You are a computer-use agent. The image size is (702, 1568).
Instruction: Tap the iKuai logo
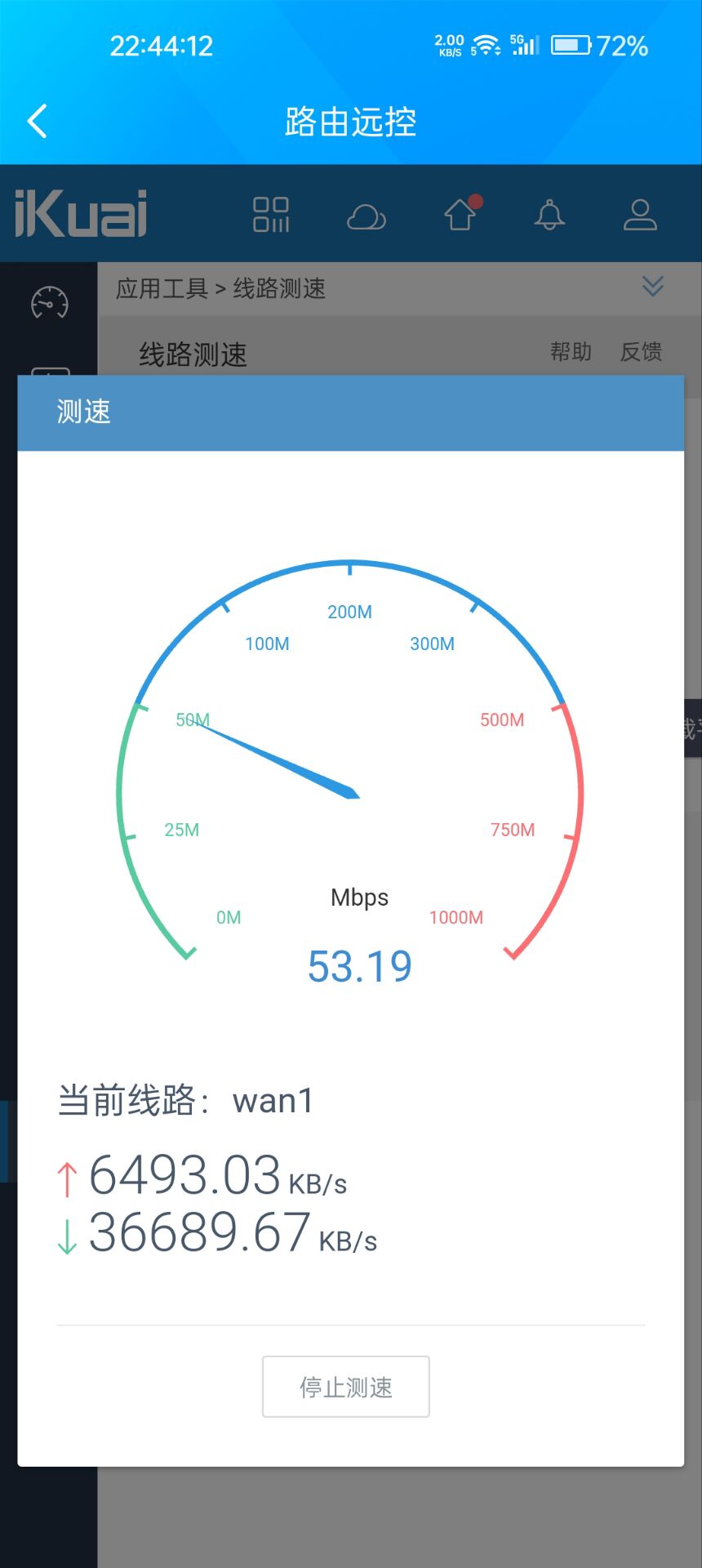pyautogui.click(x=79, y=215)
